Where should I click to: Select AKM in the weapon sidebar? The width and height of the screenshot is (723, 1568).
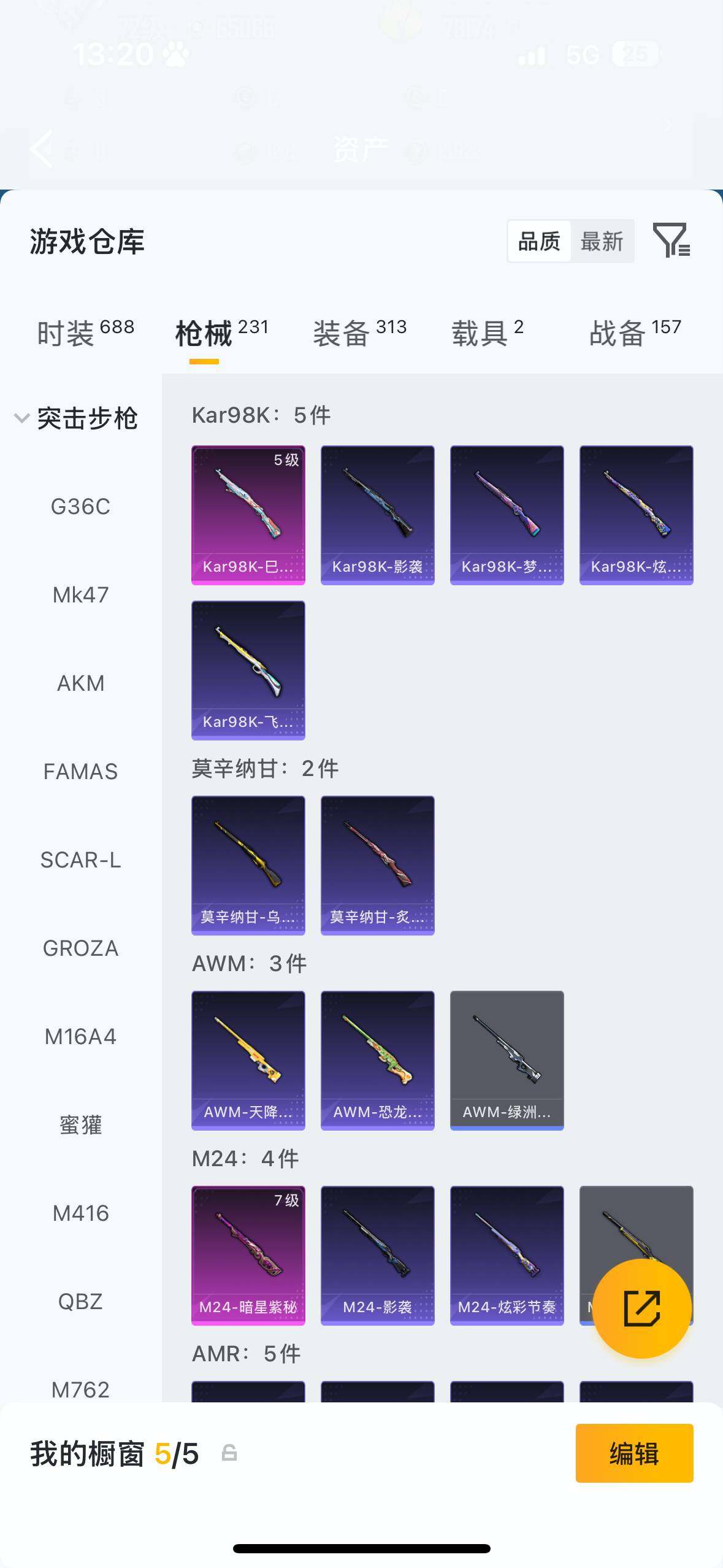80,683
